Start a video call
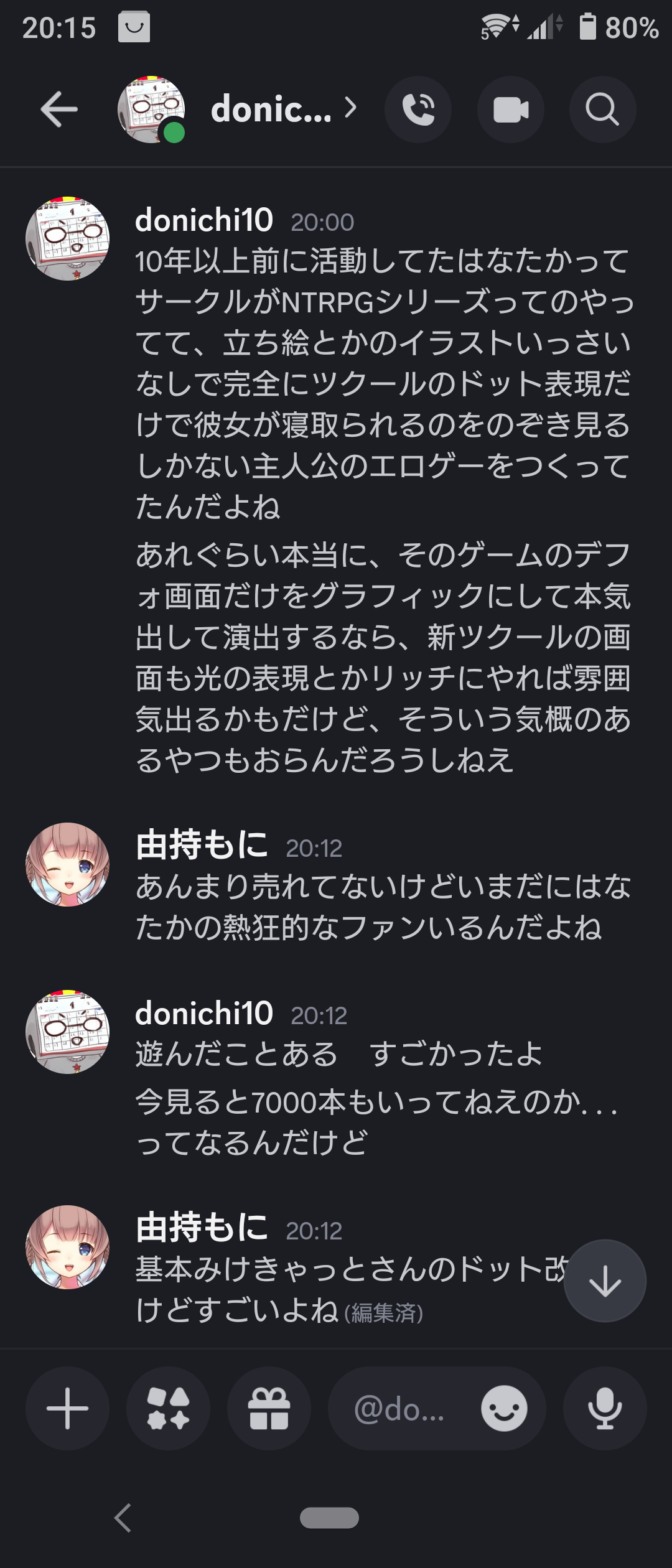 pos(510,110)
